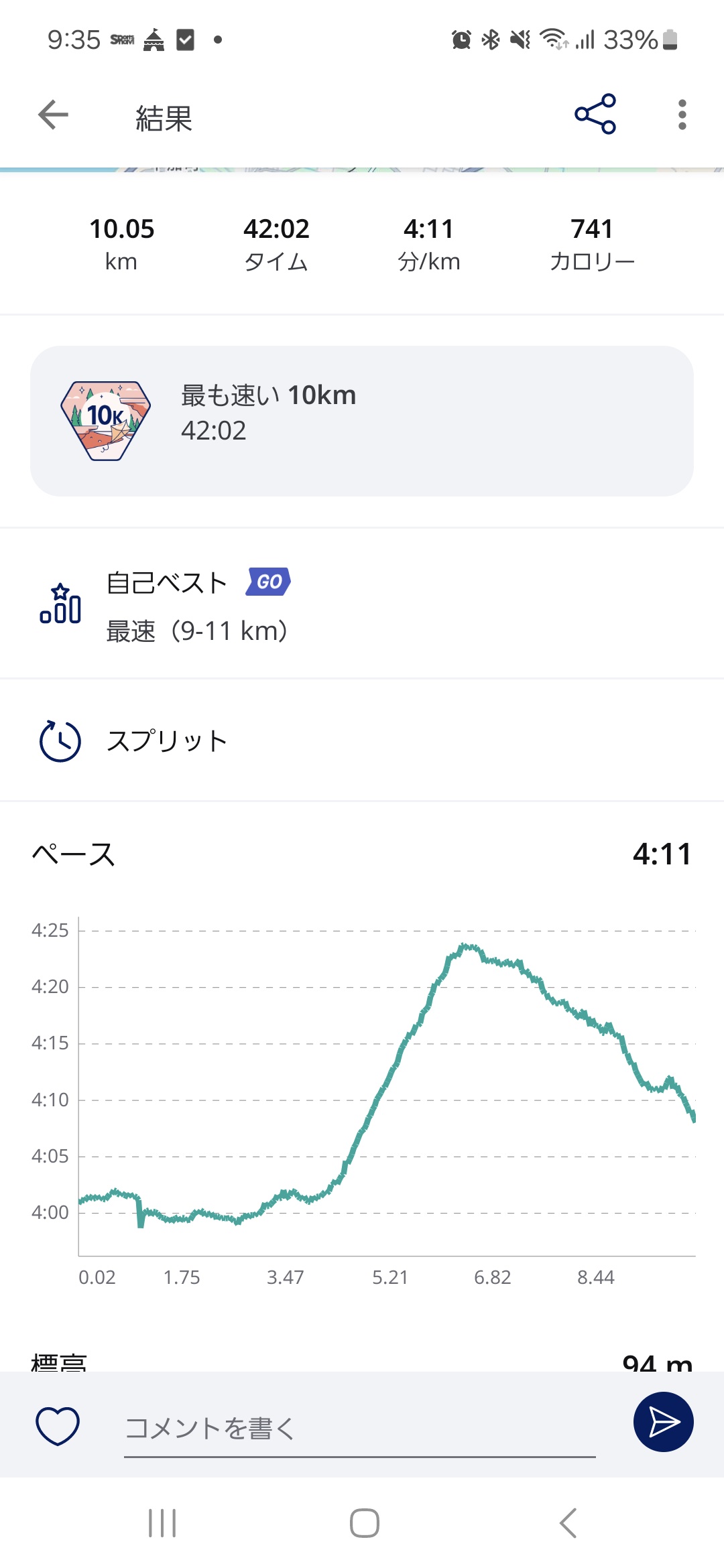Go back from the 結果 screen

pos(54,115)
